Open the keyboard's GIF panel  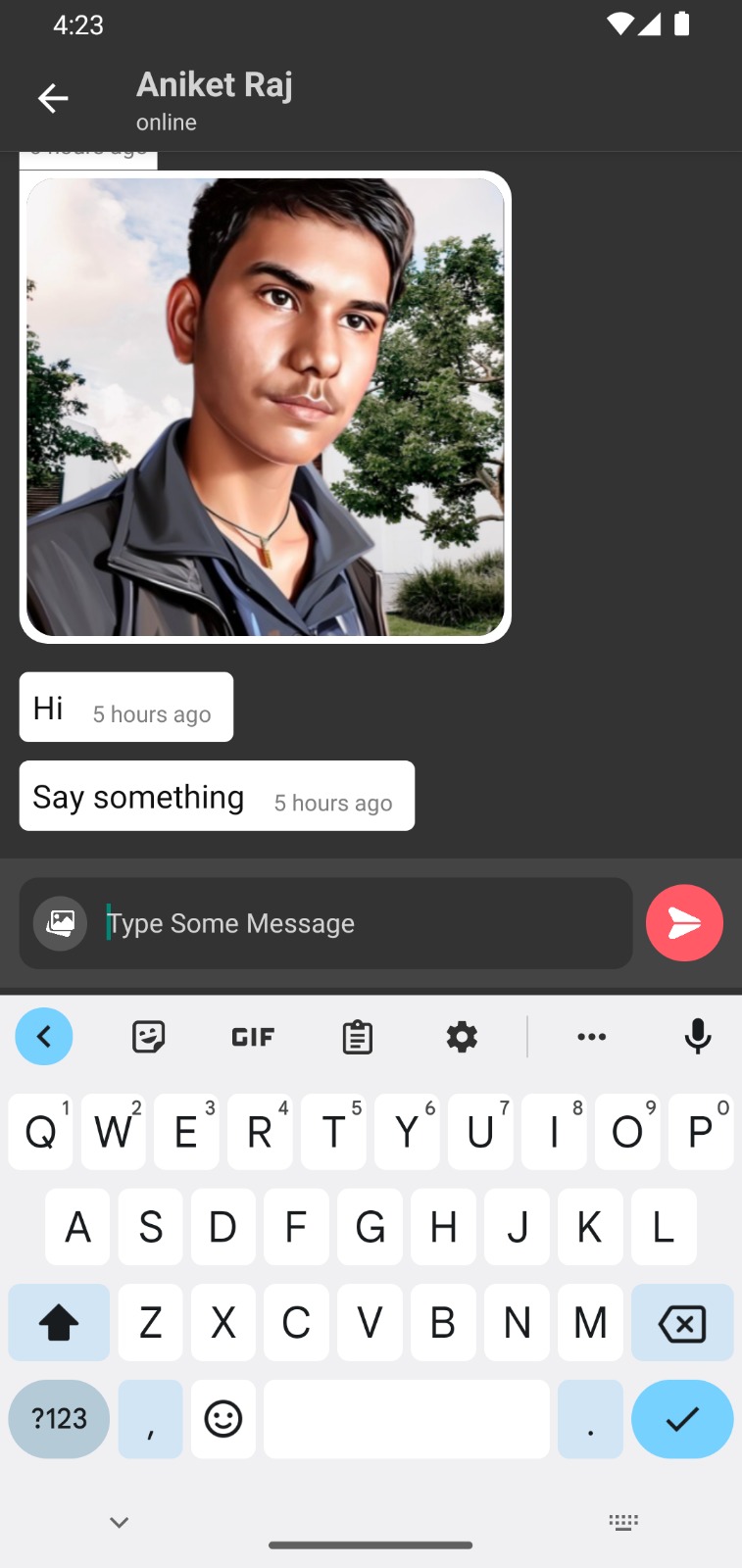(253, 1037)
